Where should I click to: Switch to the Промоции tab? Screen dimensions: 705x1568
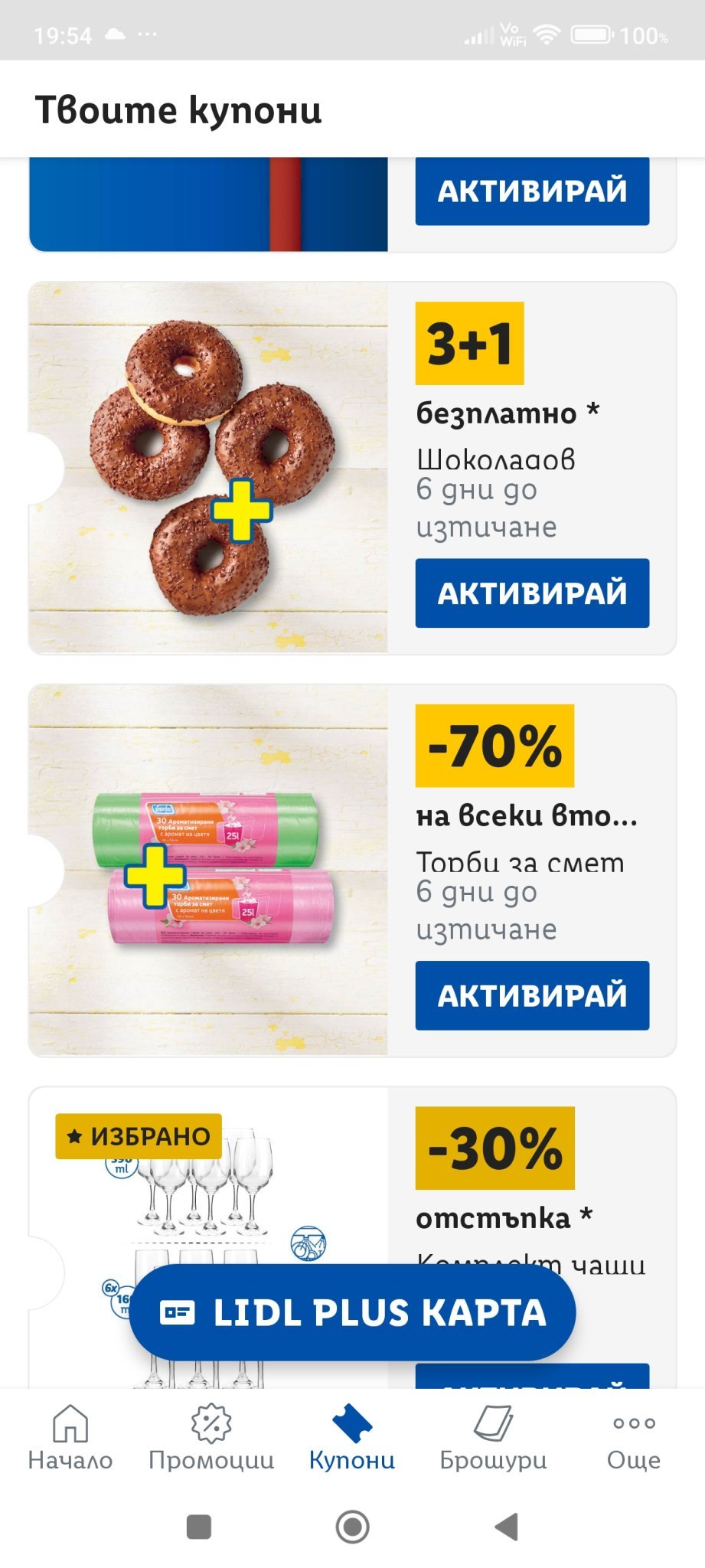pyautogui.click(x=211, y=1437)
